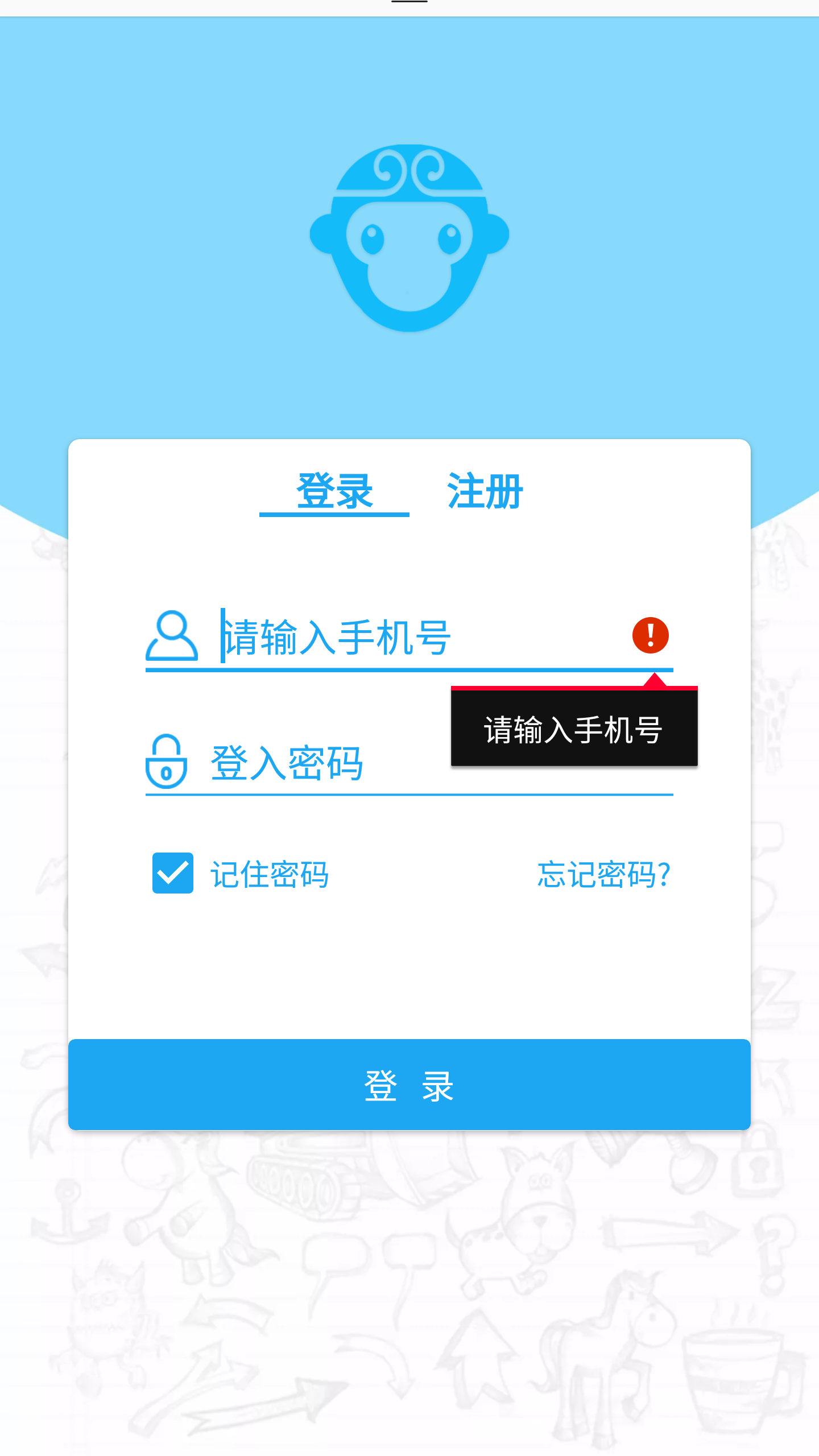This screenshot has width=819, height=1456.
Task: Switch to the 注册 tab
Action: tap(485, 491)
